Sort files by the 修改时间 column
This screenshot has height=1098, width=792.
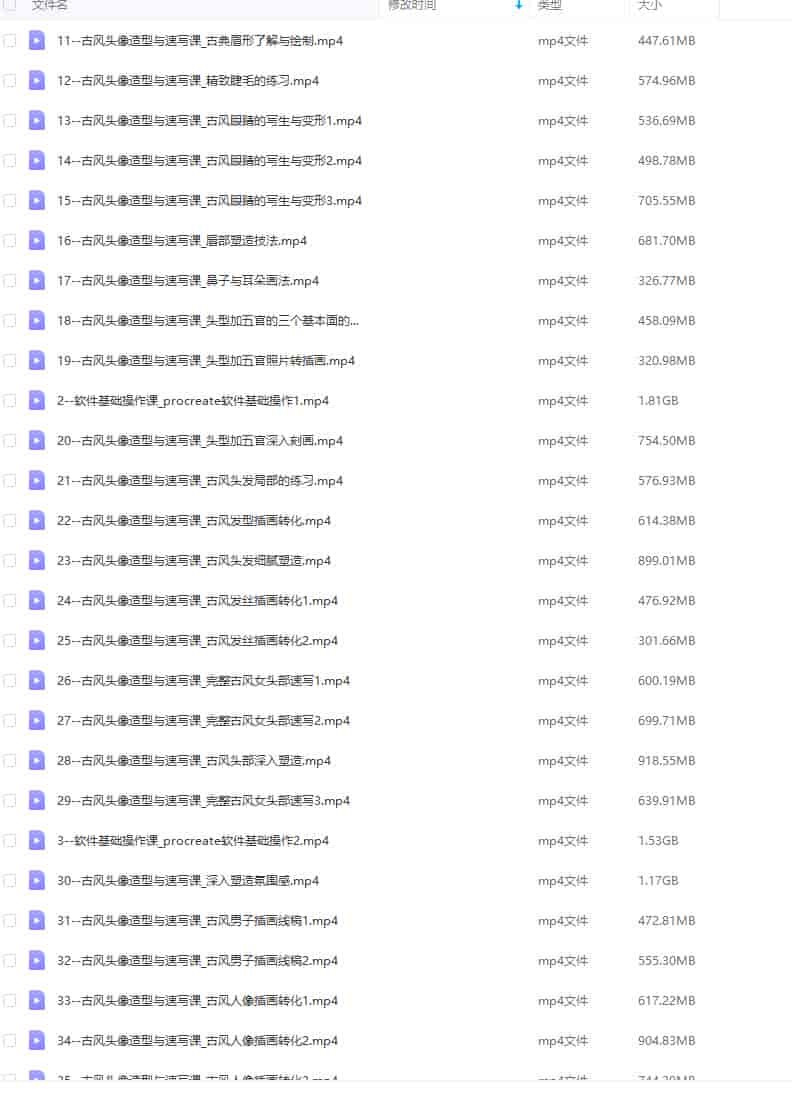pyautogui.click(x=412, y=5)
